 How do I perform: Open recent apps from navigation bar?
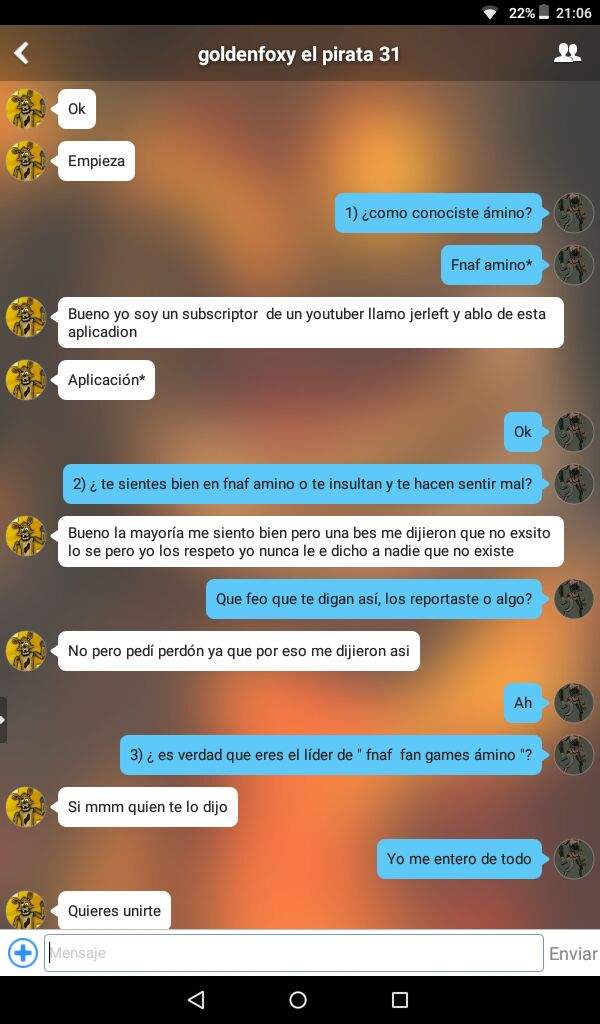point(400,999)
